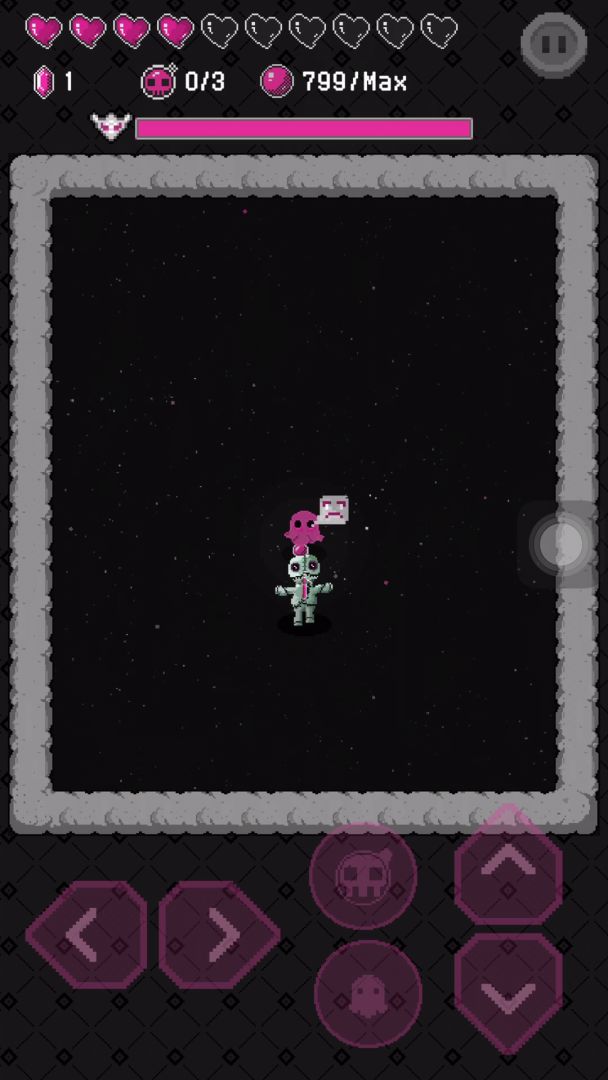This screenshot has height=1080, width=608.
Task: Tap the floating assistive circle button
Action: pos(561,544)
